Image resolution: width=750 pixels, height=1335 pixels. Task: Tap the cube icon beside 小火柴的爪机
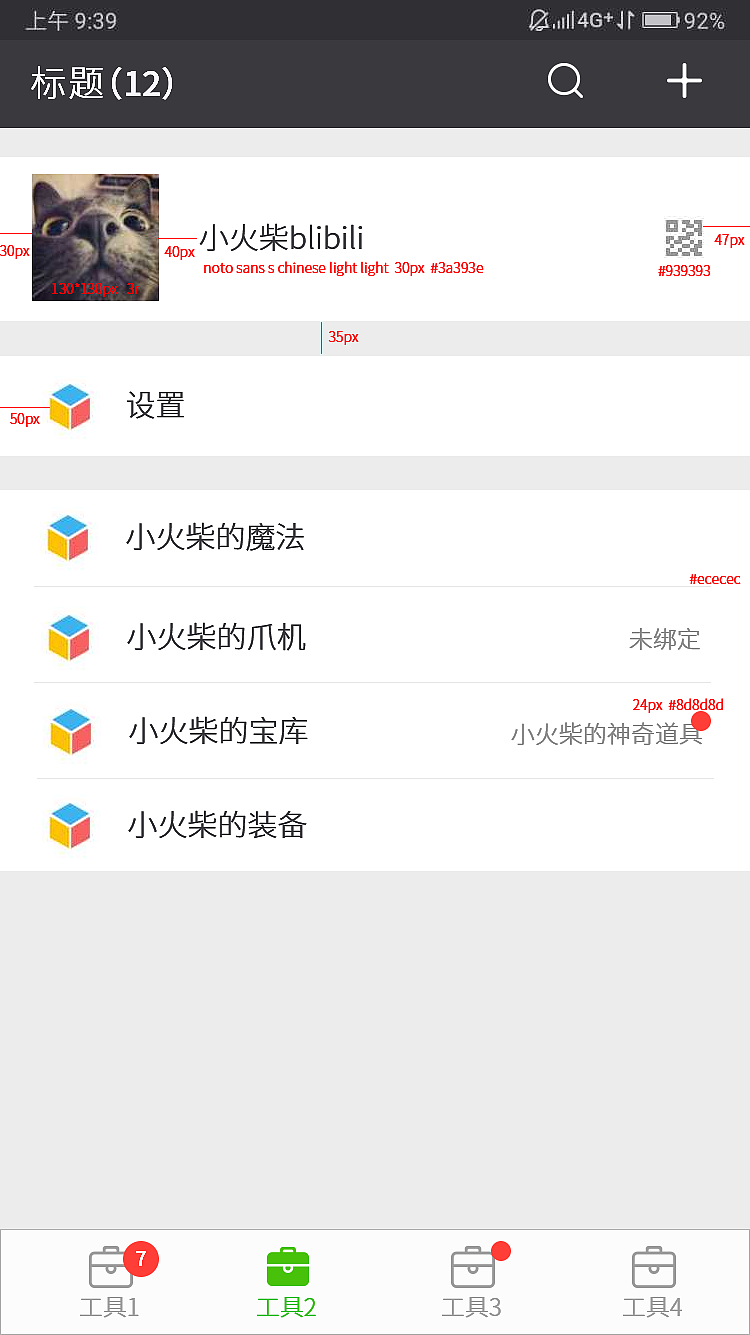(x=68, y=638)
